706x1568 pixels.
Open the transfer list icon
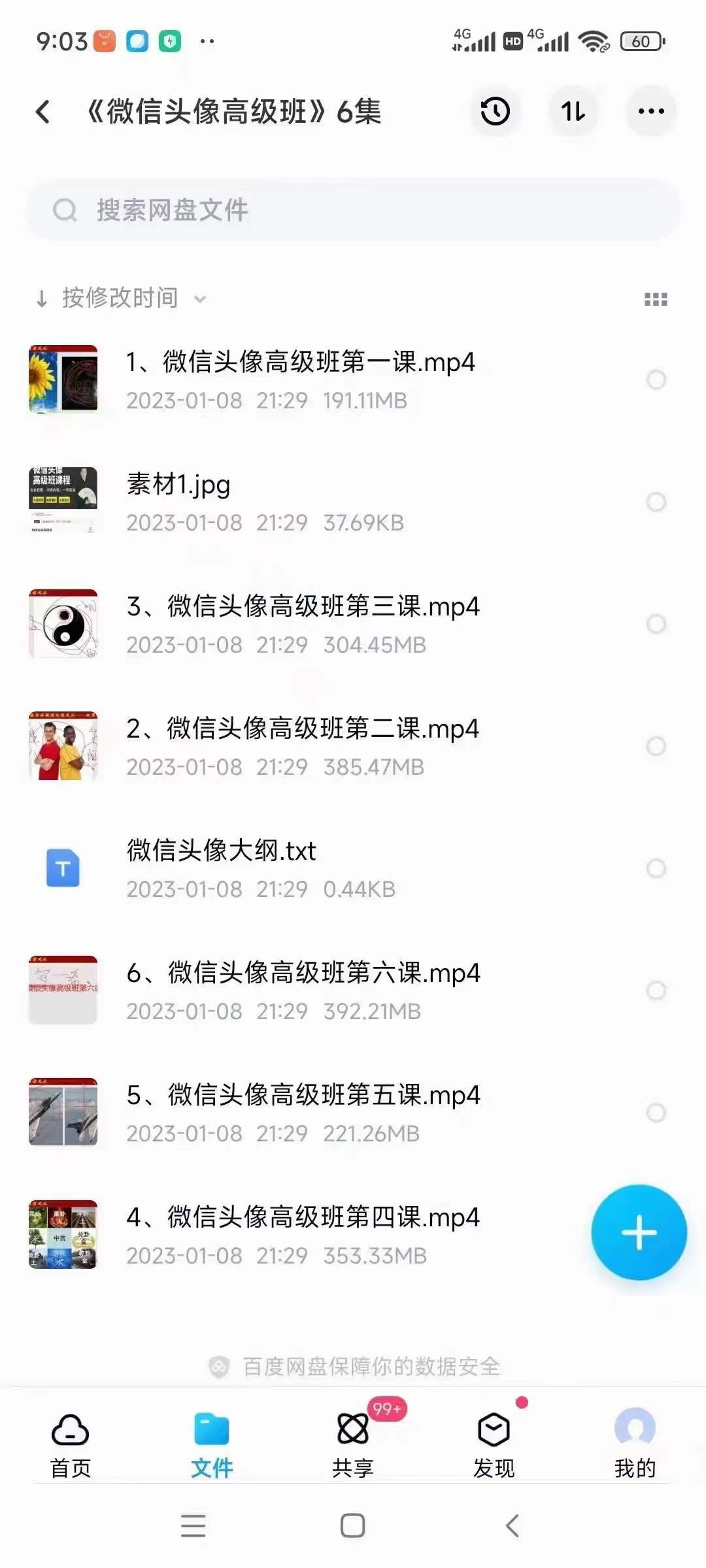tap(573, 111)
